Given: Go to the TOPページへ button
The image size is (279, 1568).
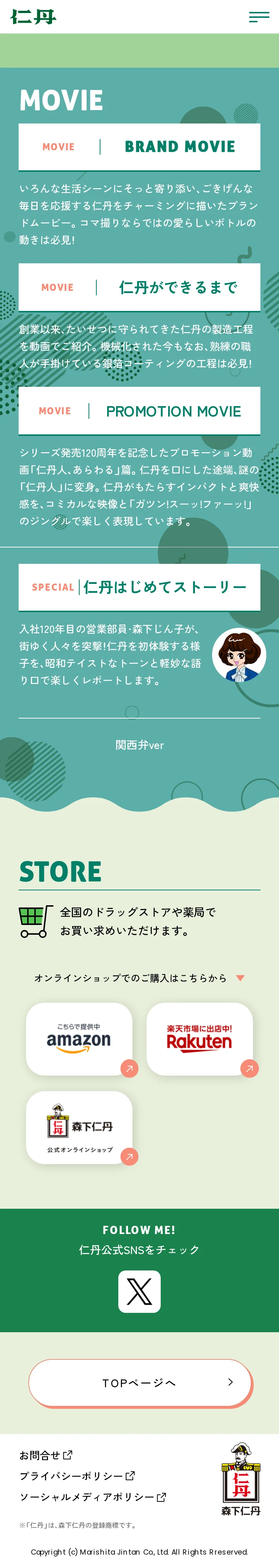Looking at the screenshot, I should click(x=139, y=1383).
